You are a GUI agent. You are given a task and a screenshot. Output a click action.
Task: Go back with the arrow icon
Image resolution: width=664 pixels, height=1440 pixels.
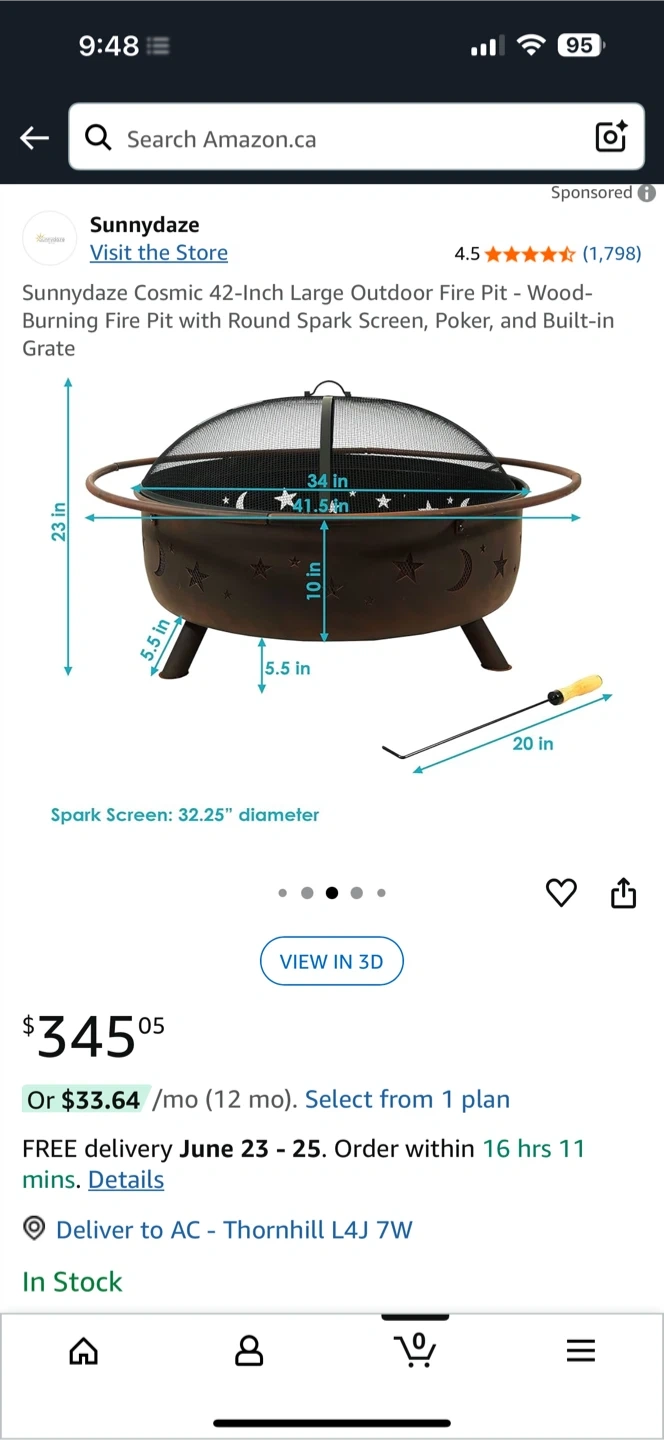click(x=35, y=138)
